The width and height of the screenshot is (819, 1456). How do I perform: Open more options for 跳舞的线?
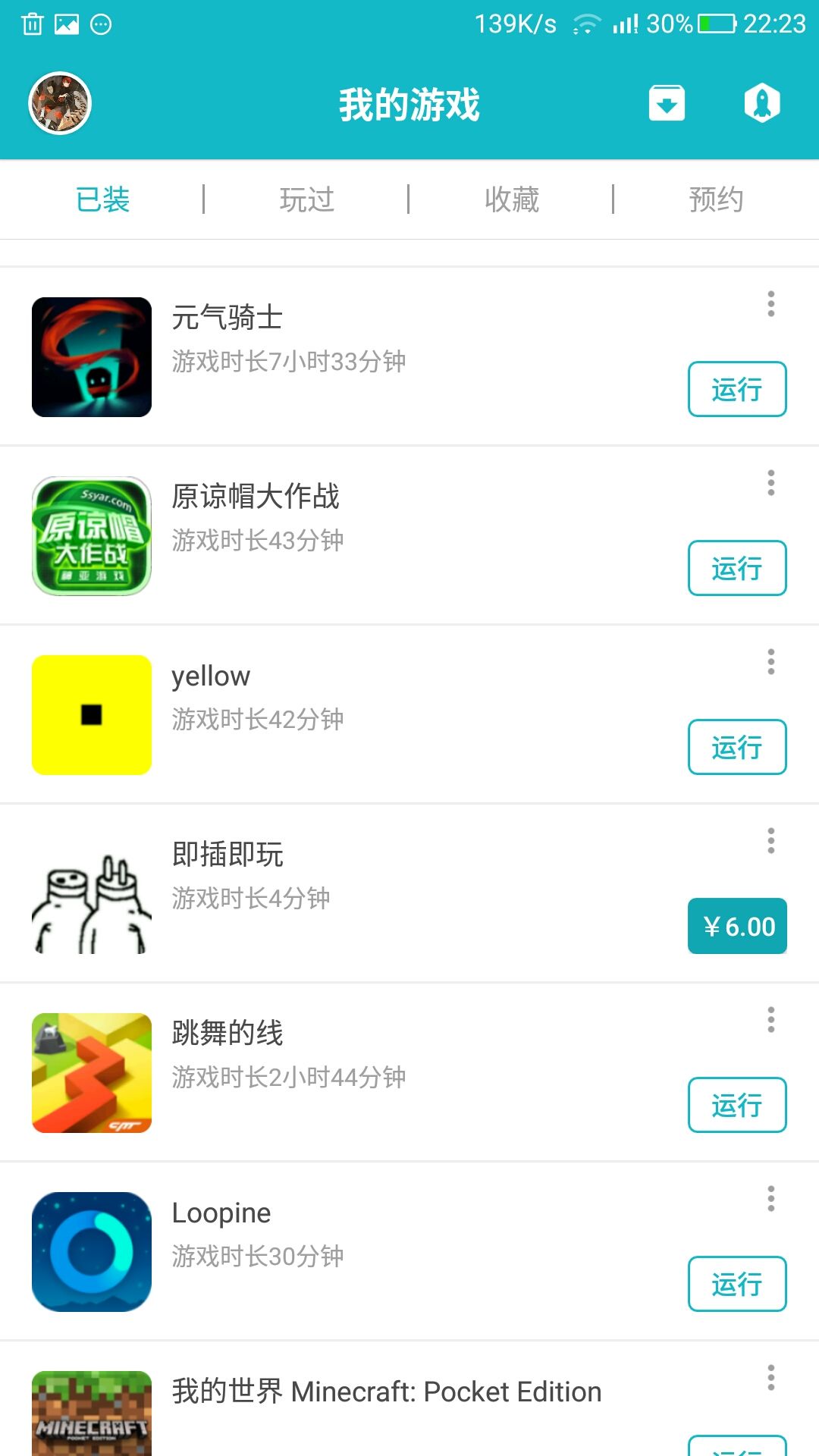pyautogui.click(x=770, y=1020)
